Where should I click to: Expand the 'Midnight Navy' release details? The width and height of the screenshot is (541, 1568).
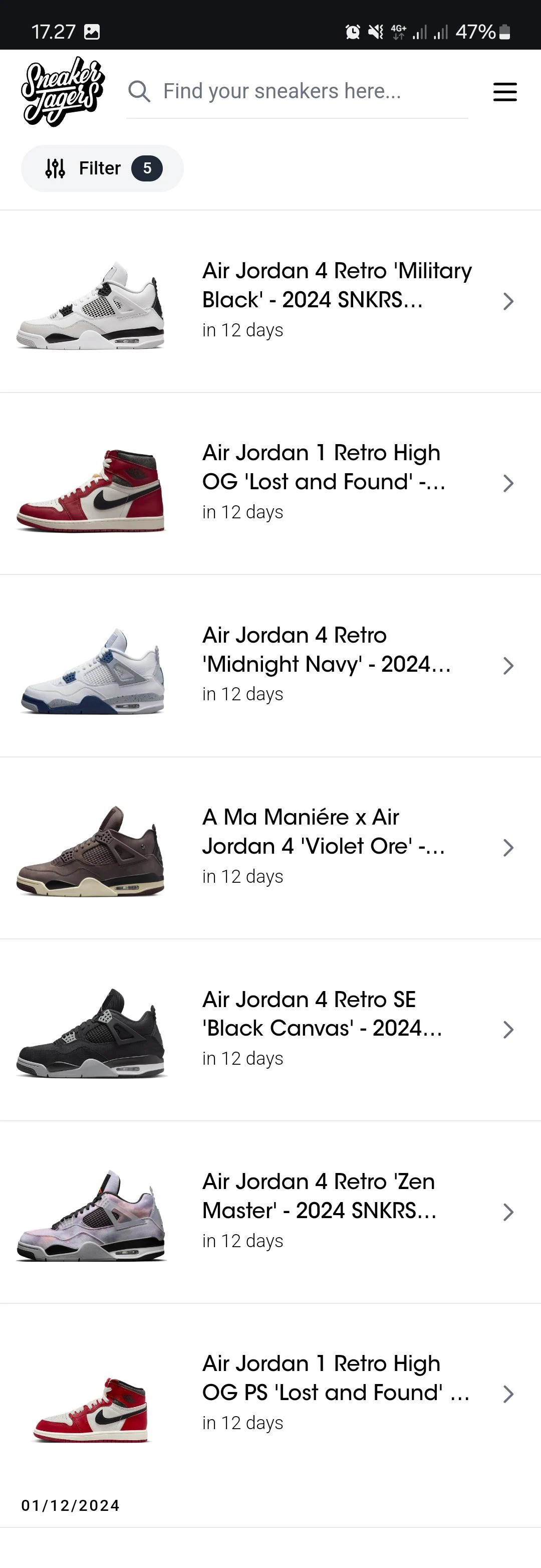(x=509, y=666)
